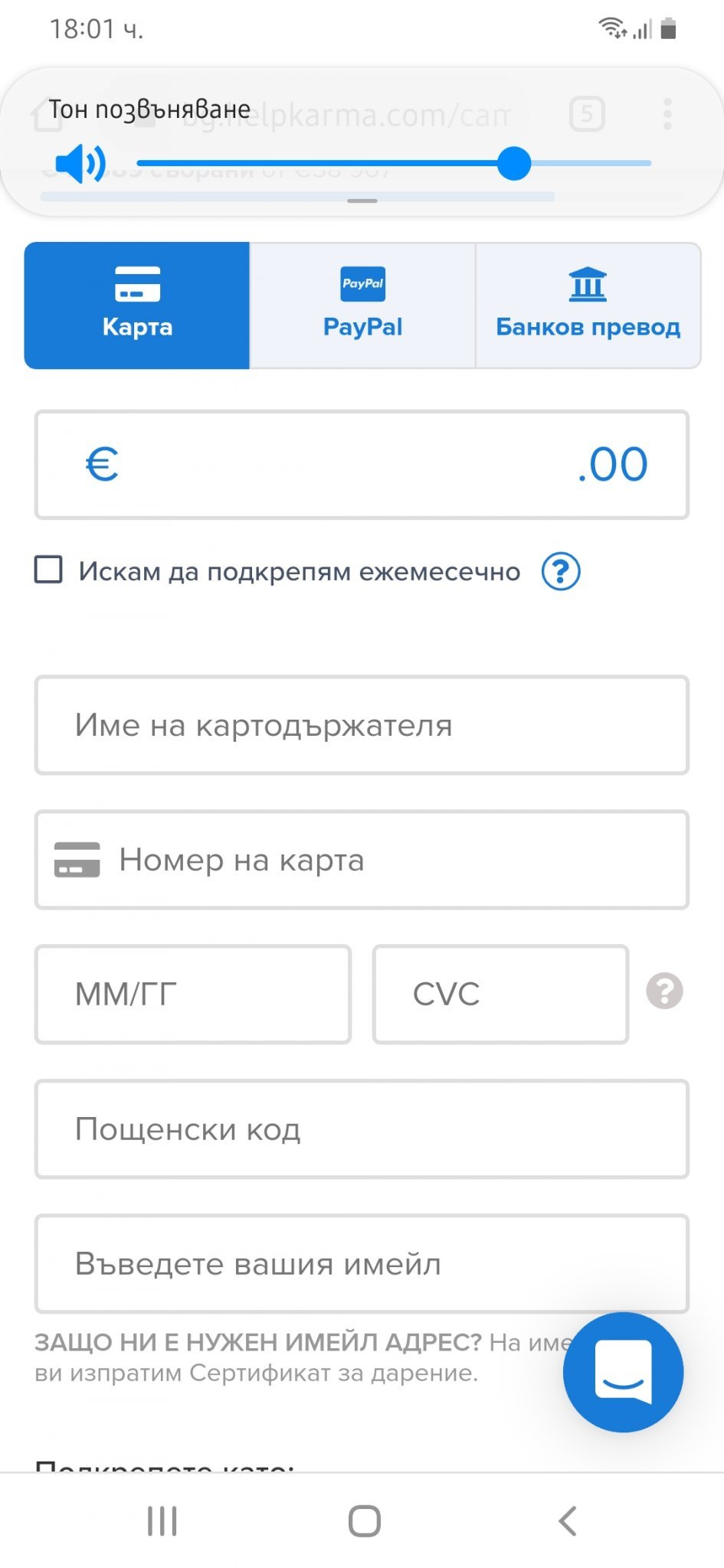Select the Карта payment tab
Image resolution: width=724 pixels, height=1568 pixels.
pos(137,305)
